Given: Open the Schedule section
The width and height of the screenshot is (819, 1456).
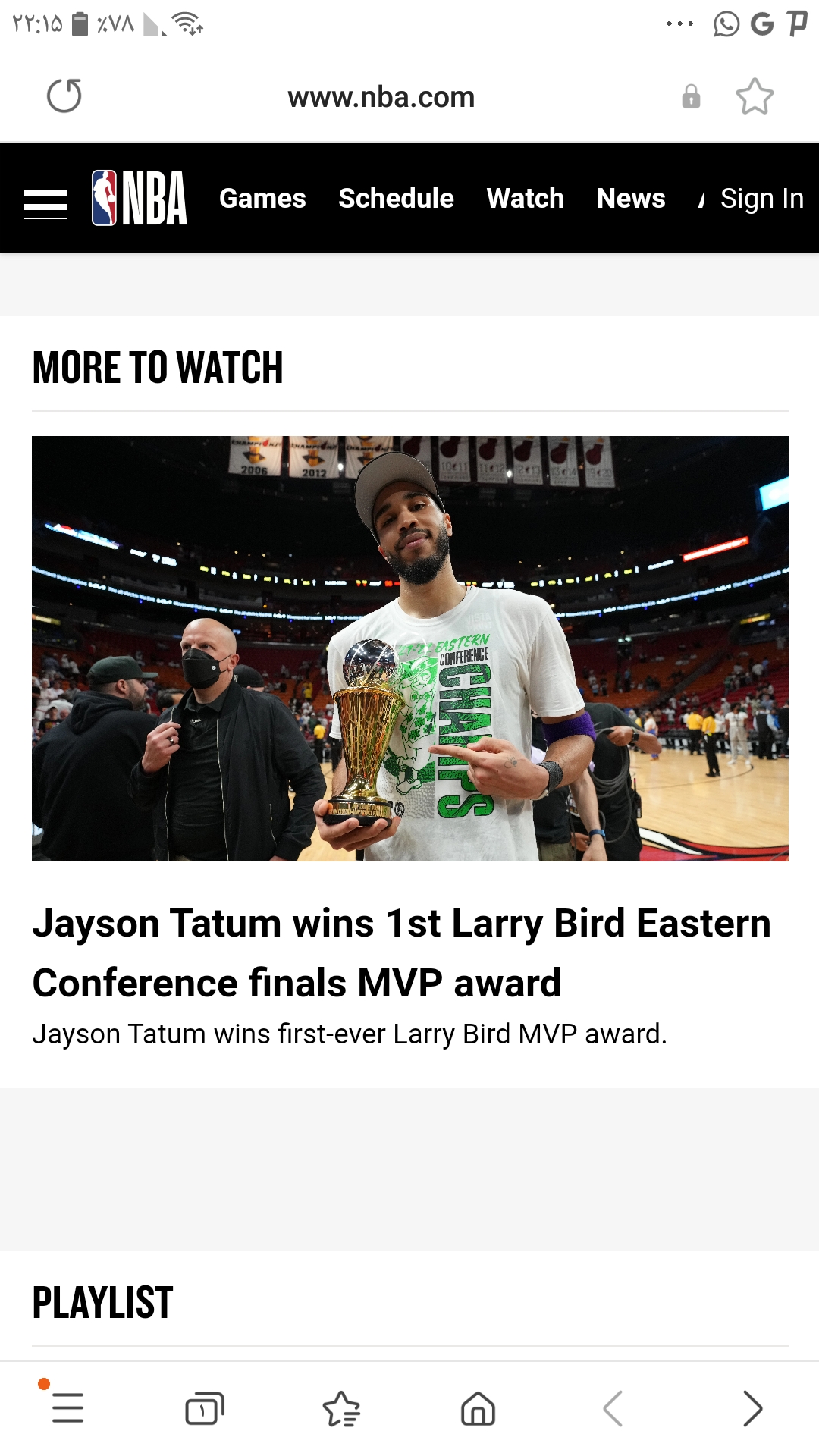Looking at the screenshot, I should coord(396,199).
